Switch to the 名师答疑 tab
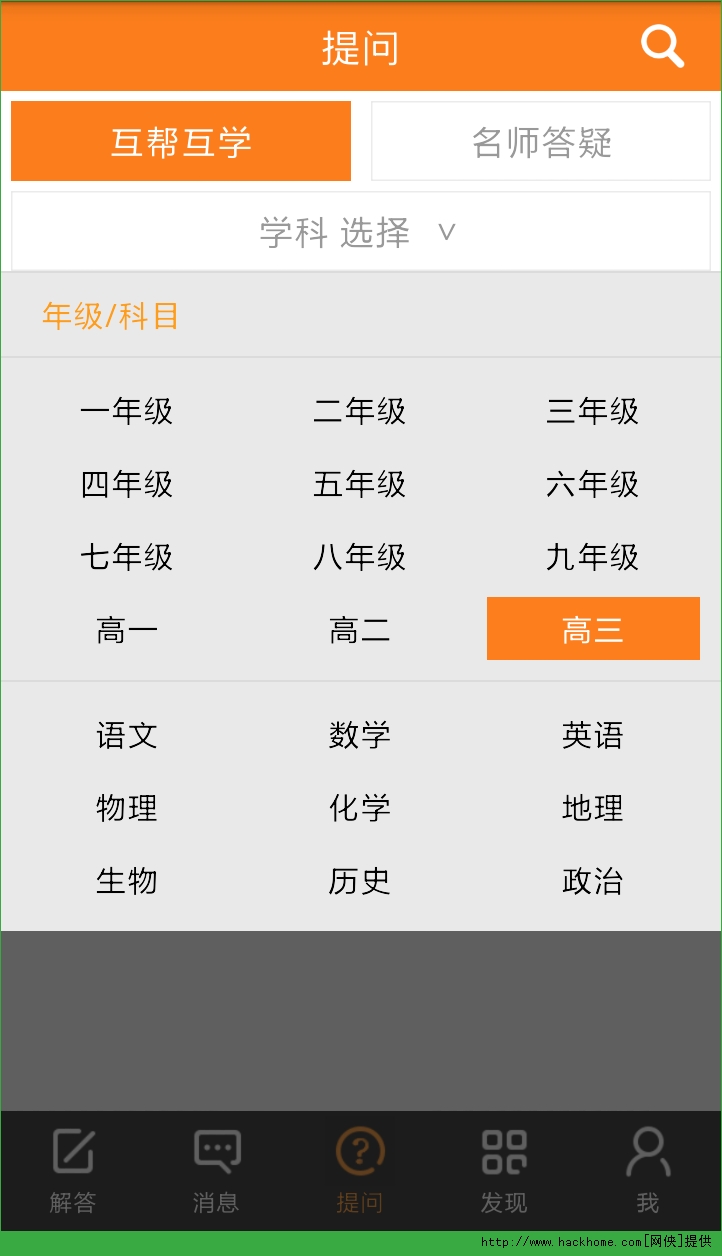Image resolution: width=722 pixels, height=1256 pixels. point(541,142)
